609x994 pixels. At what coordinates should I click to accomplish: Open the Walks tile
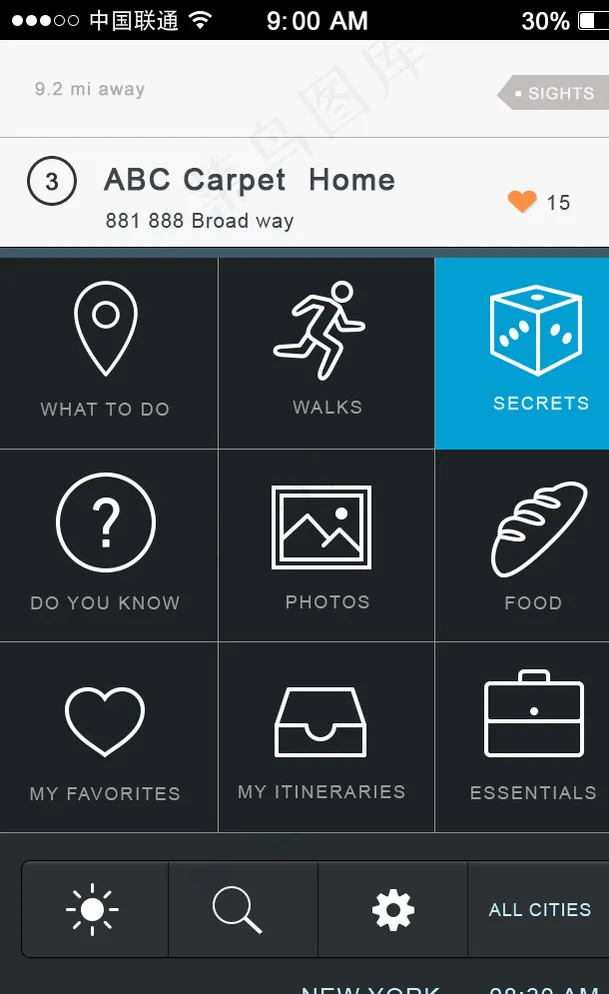pos(326,352)
